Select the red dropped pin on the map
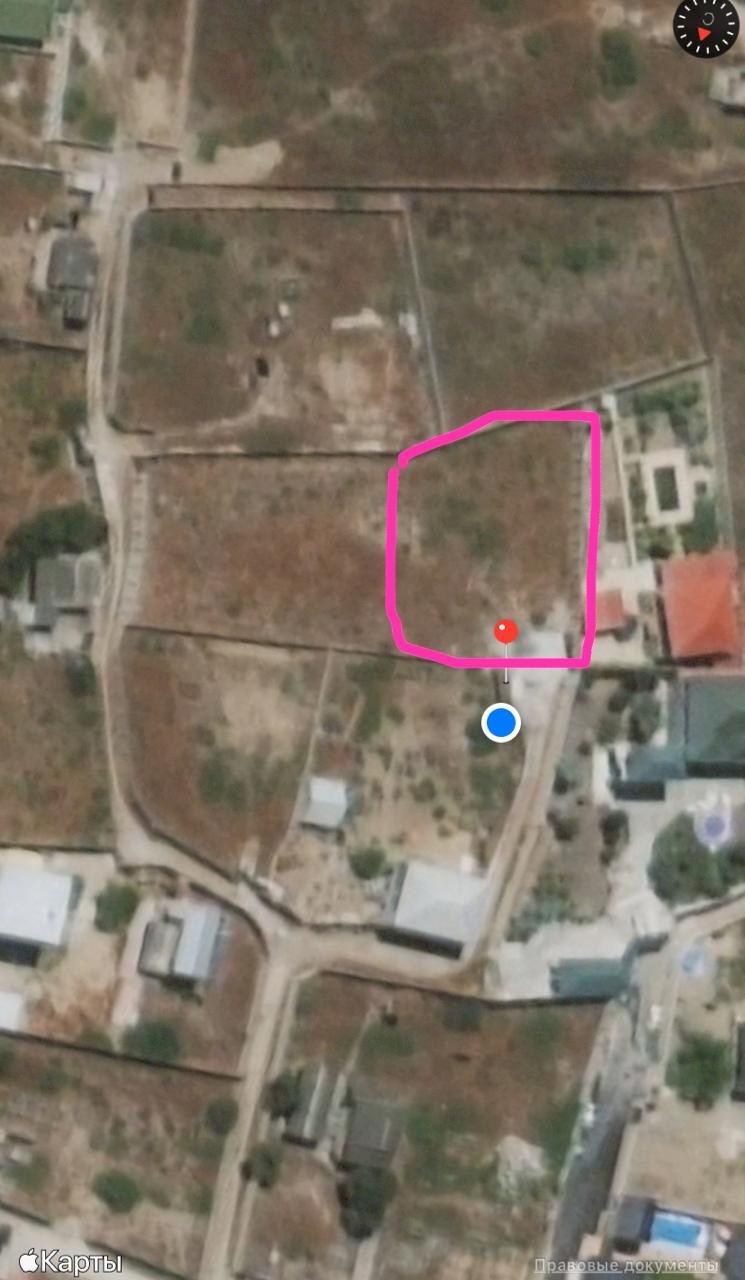The height and width of the screenshot is (1280, 745). [506, 631]
